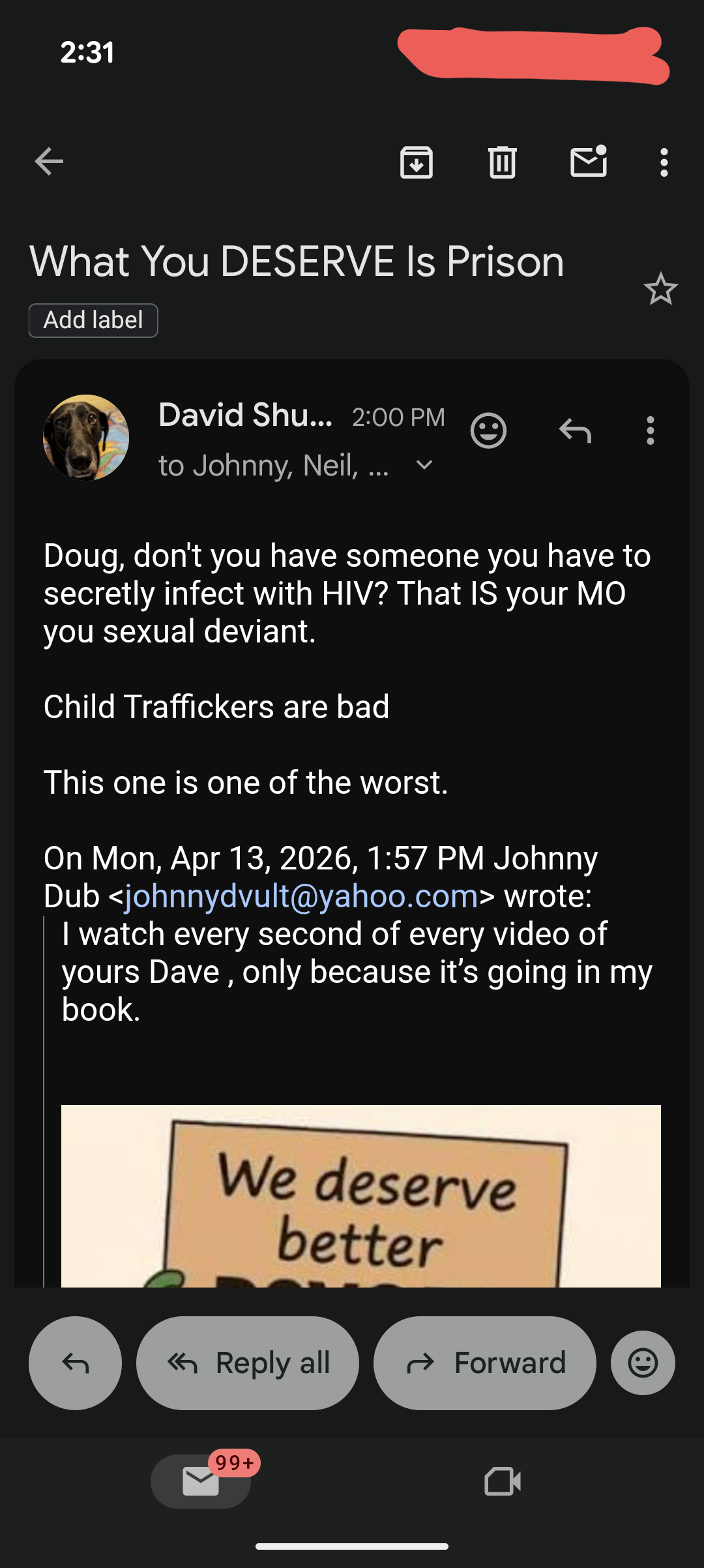Mark this email as unread

[x=589, y=162]
